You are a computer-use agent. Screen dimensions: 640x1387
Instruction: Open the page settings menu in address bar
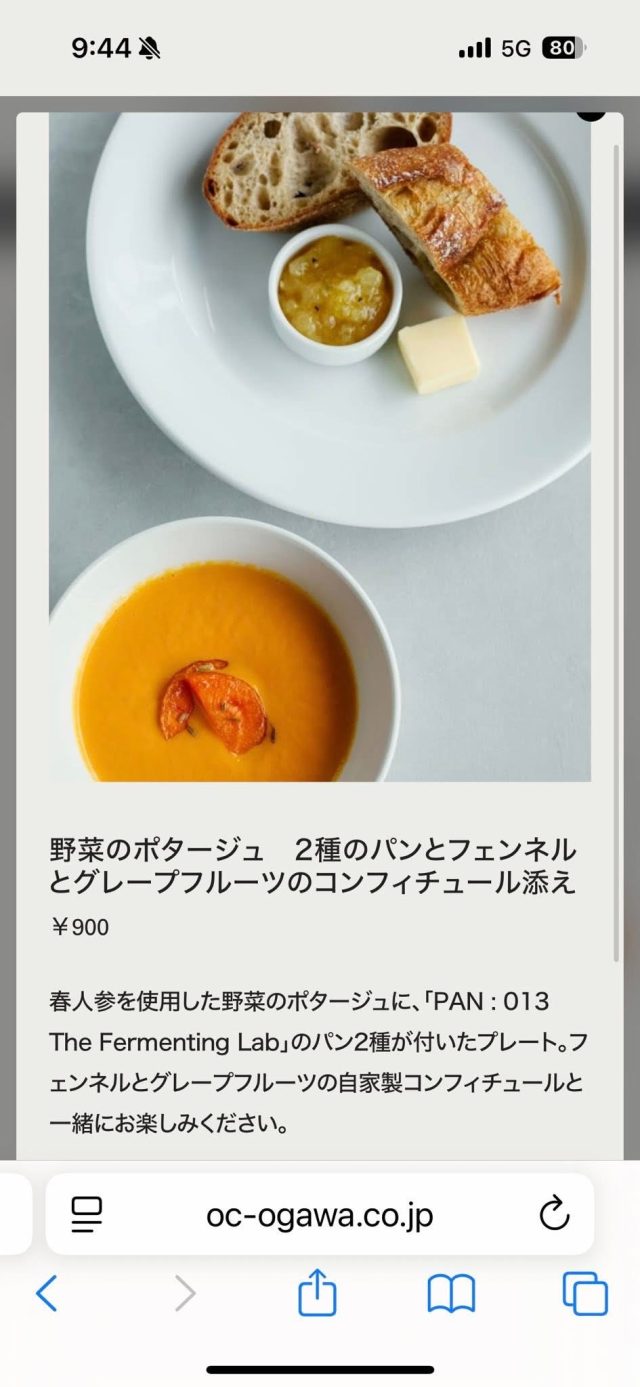[x=87, y=1214]
